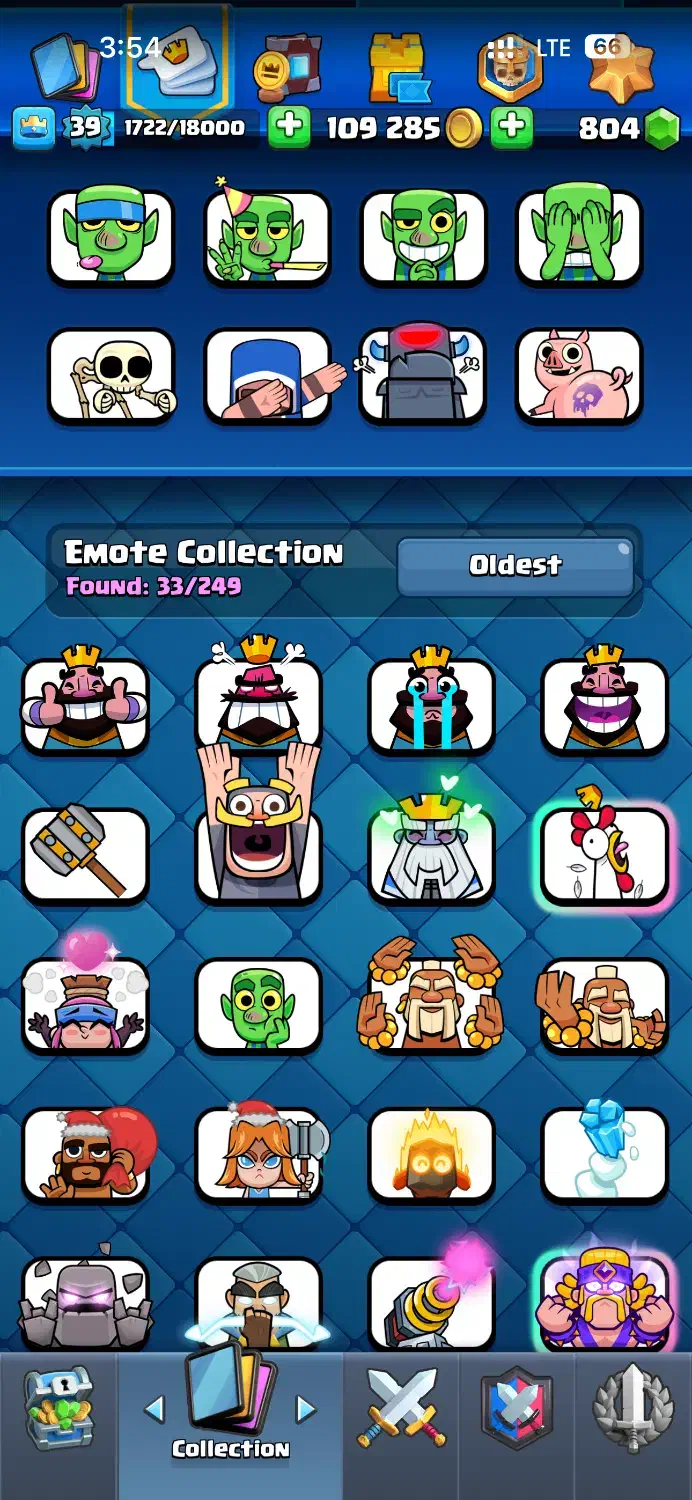
Task: Add gold with the green plus
Action: coord(511,128)
